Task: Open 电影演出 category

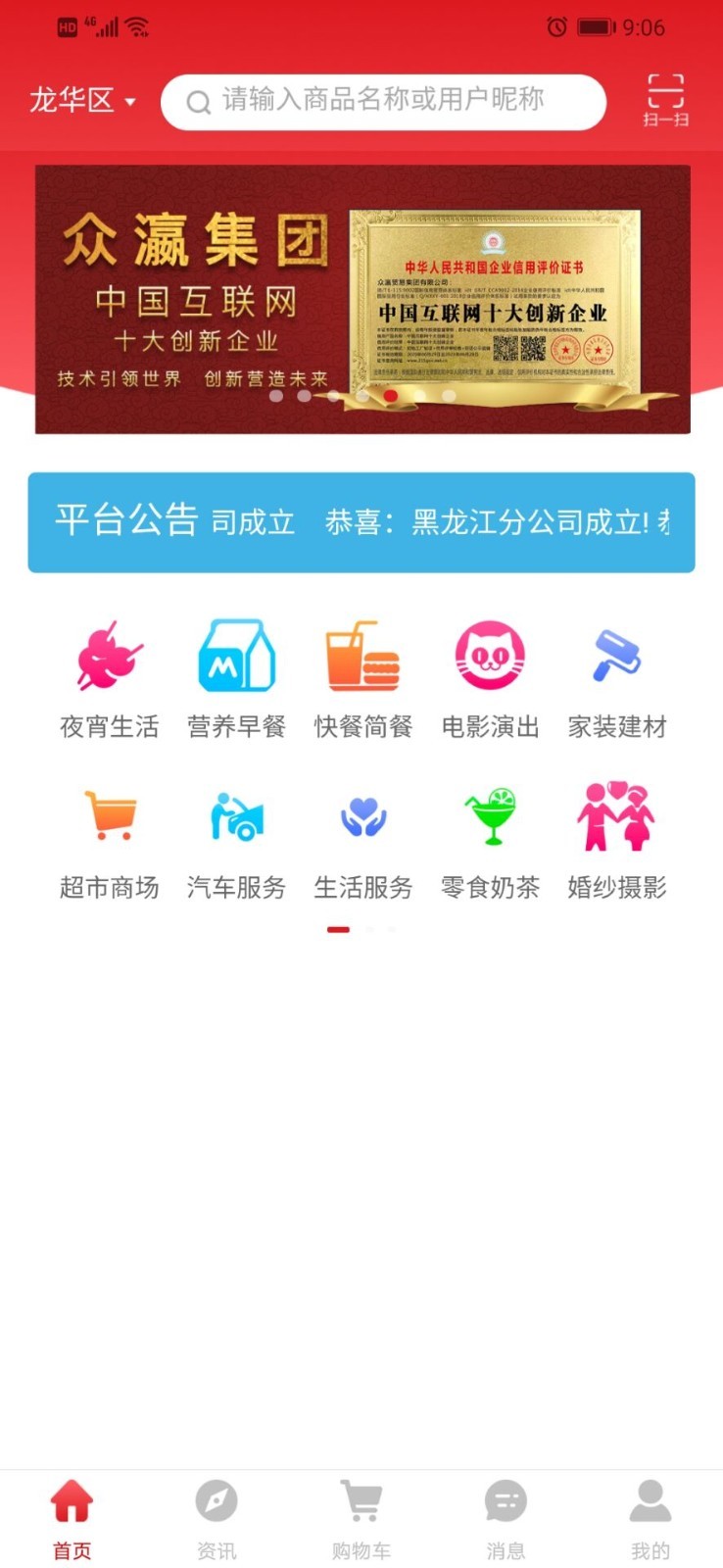Action: pyautogui.click(x=490, y=678)
